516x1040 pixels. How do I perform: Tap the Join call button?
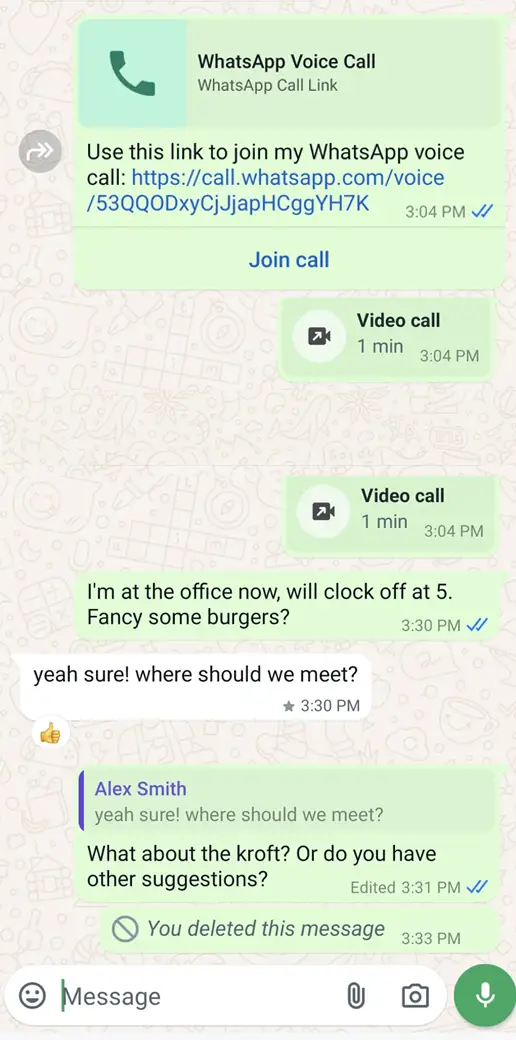pos(289,259)
